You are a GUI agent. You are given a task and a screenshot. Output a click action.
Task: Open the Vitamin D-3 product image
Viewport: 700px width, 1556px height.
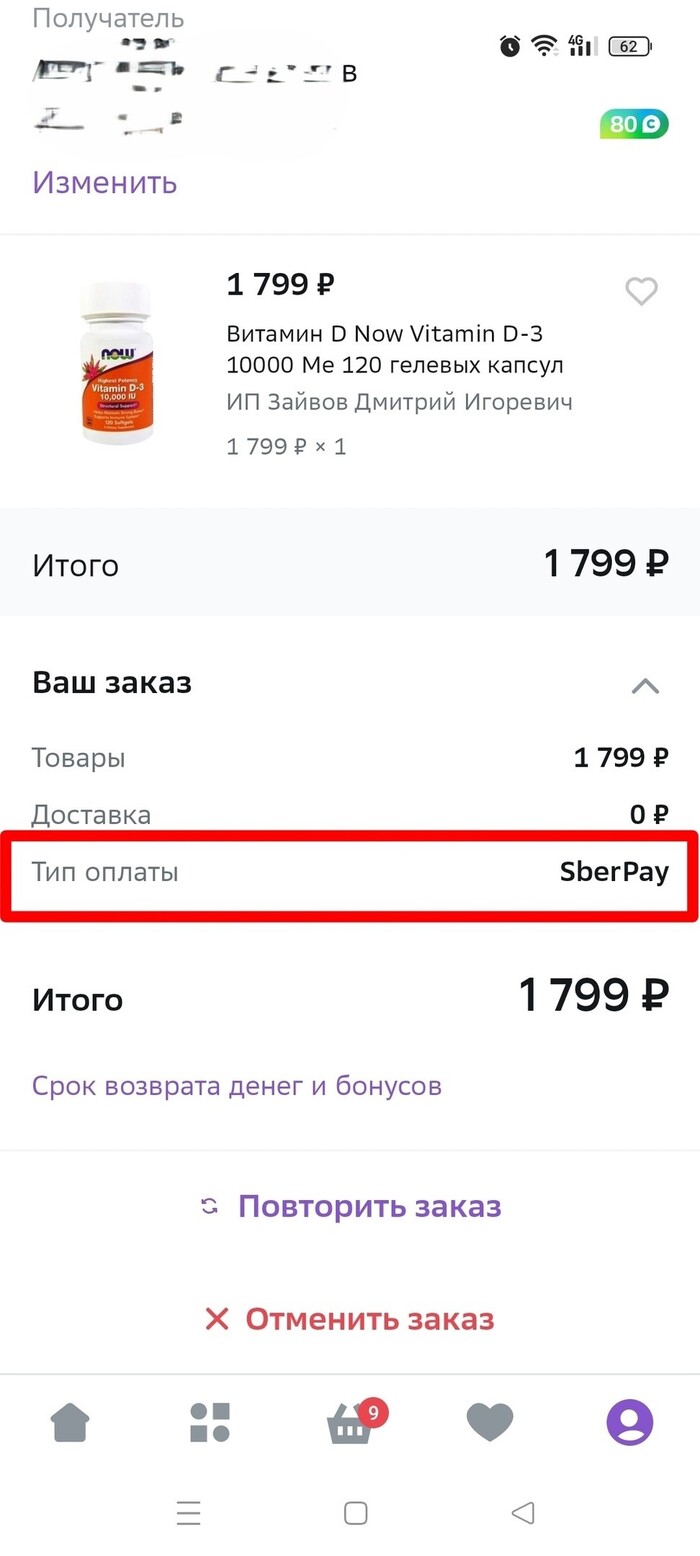coord(117,363)
